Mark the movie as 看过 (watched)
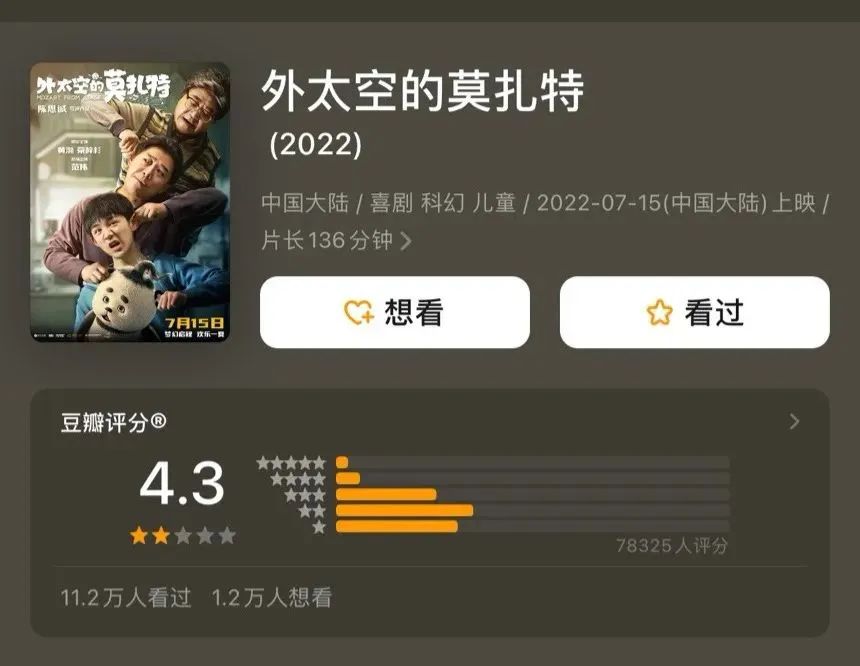 pyautogui.click(x=694, y=312)
